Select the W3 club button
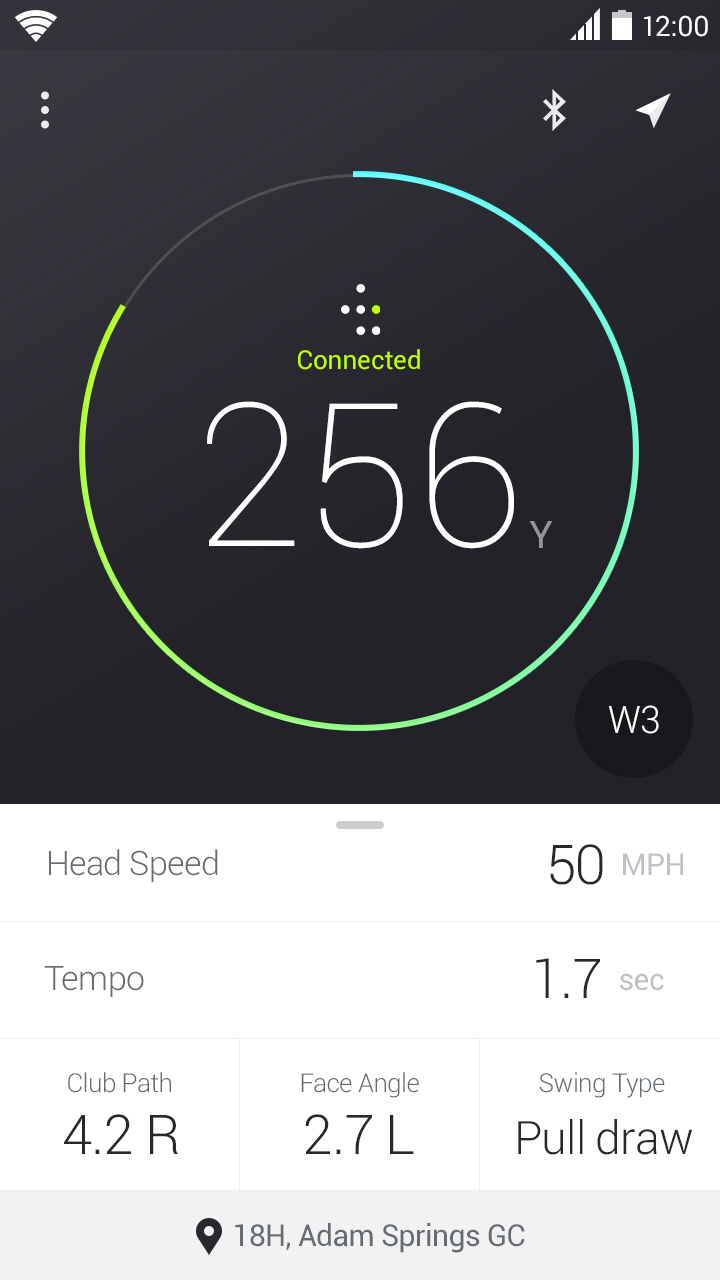Viewport: 720px width, 1280px height. 634,719
